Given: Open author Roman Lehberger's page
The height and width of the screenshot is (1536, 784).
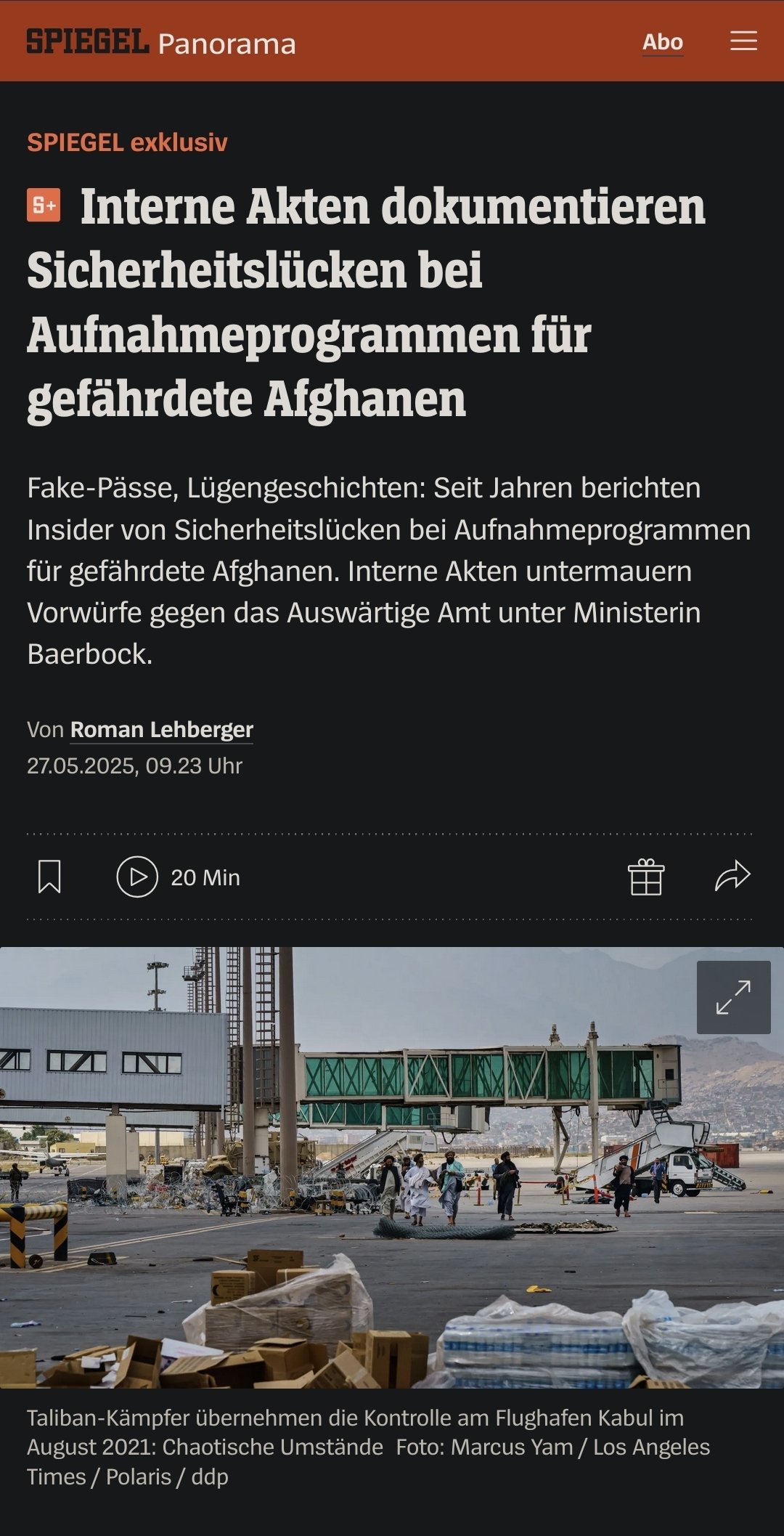Looking at the screenshot, I should (x=161, y=729).
